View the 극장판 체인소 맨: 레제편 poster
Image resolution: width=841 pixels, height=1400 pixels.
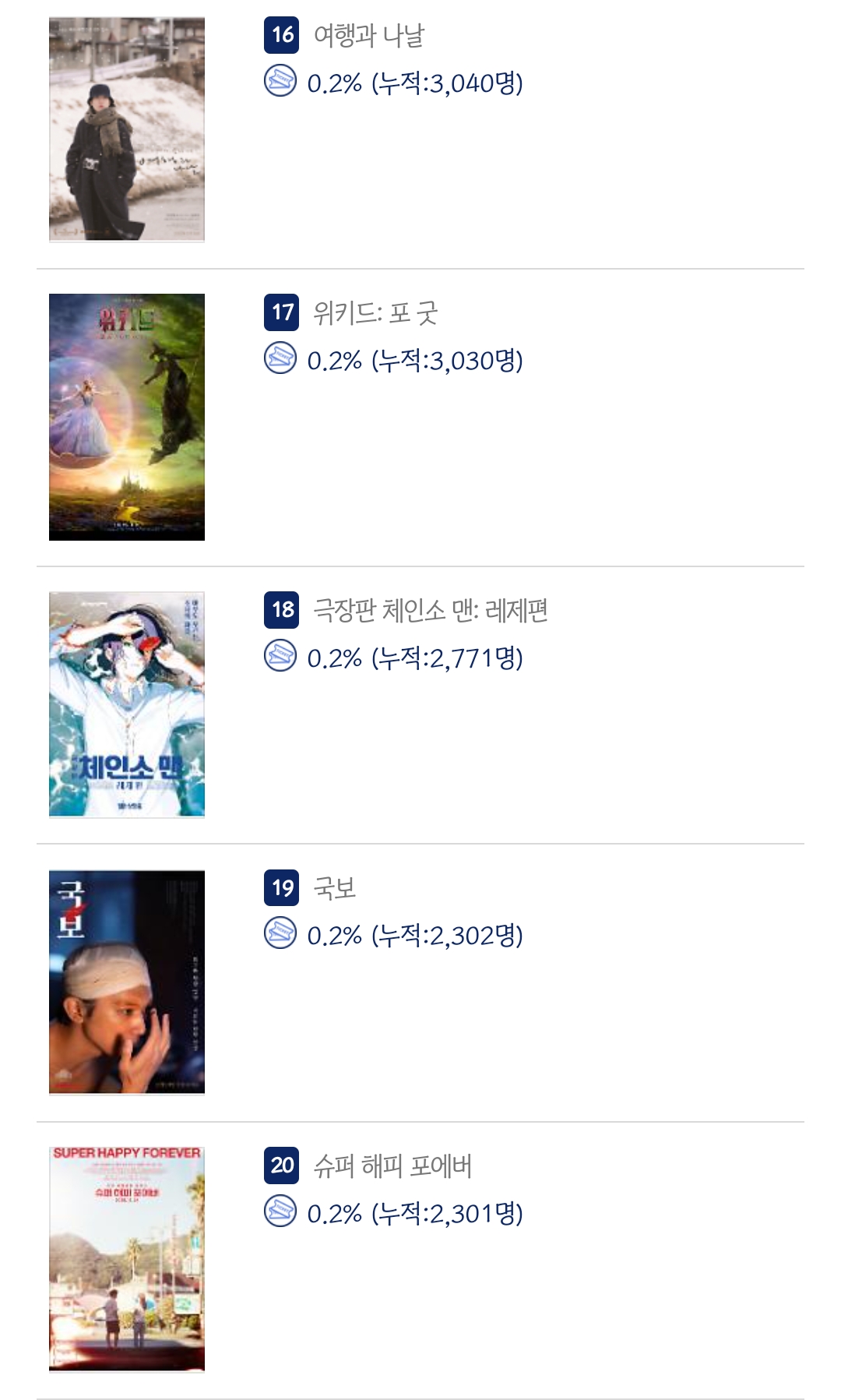pyautogui.click(x=126, y=704)
